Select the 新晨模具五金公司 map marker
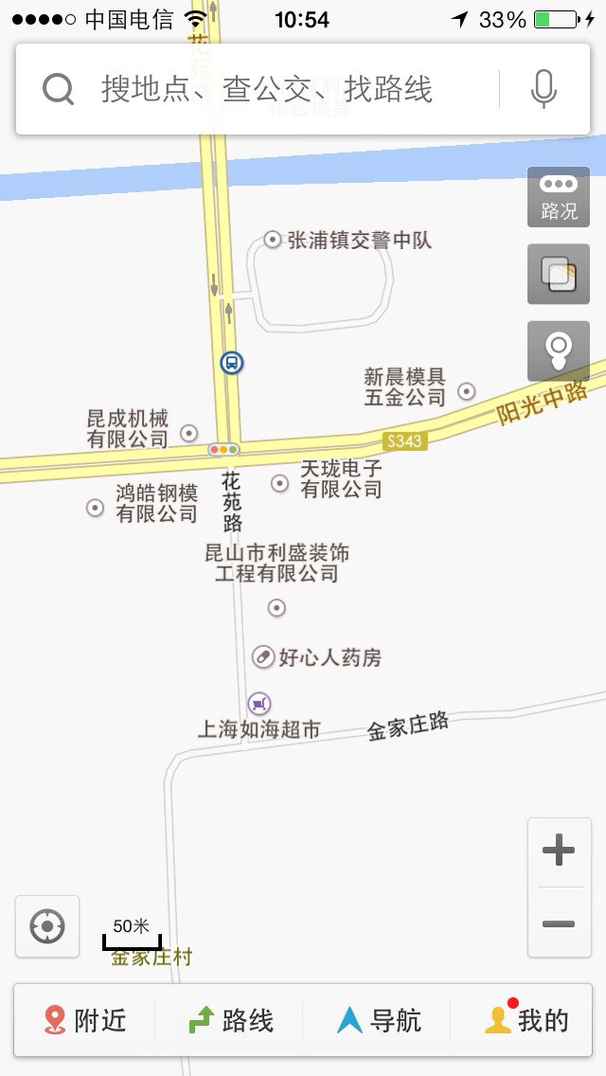 point(467,391)
